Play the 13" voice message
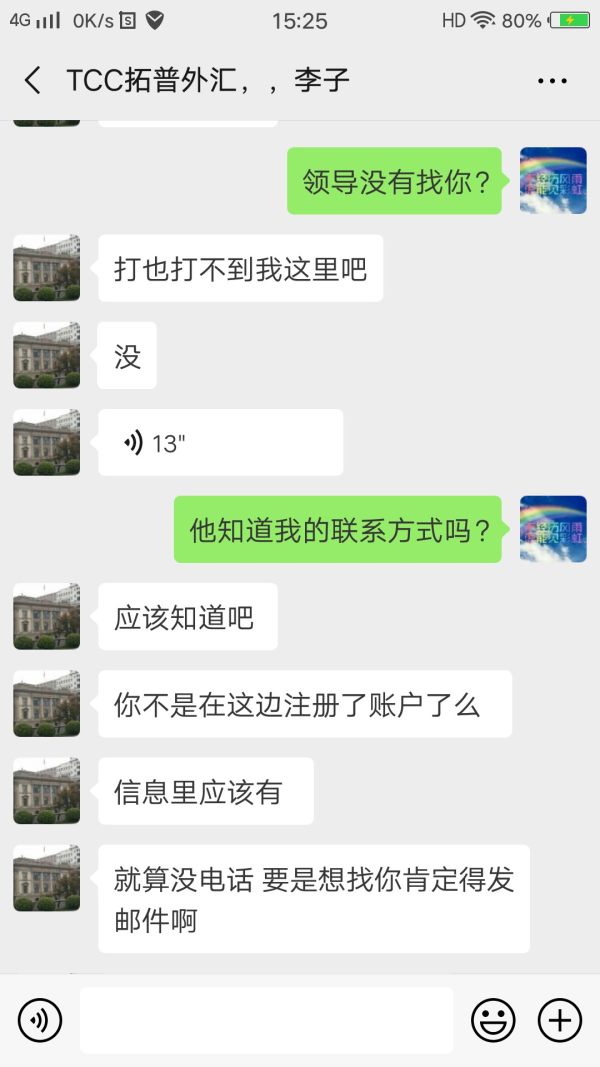 [x=220, y=442]
